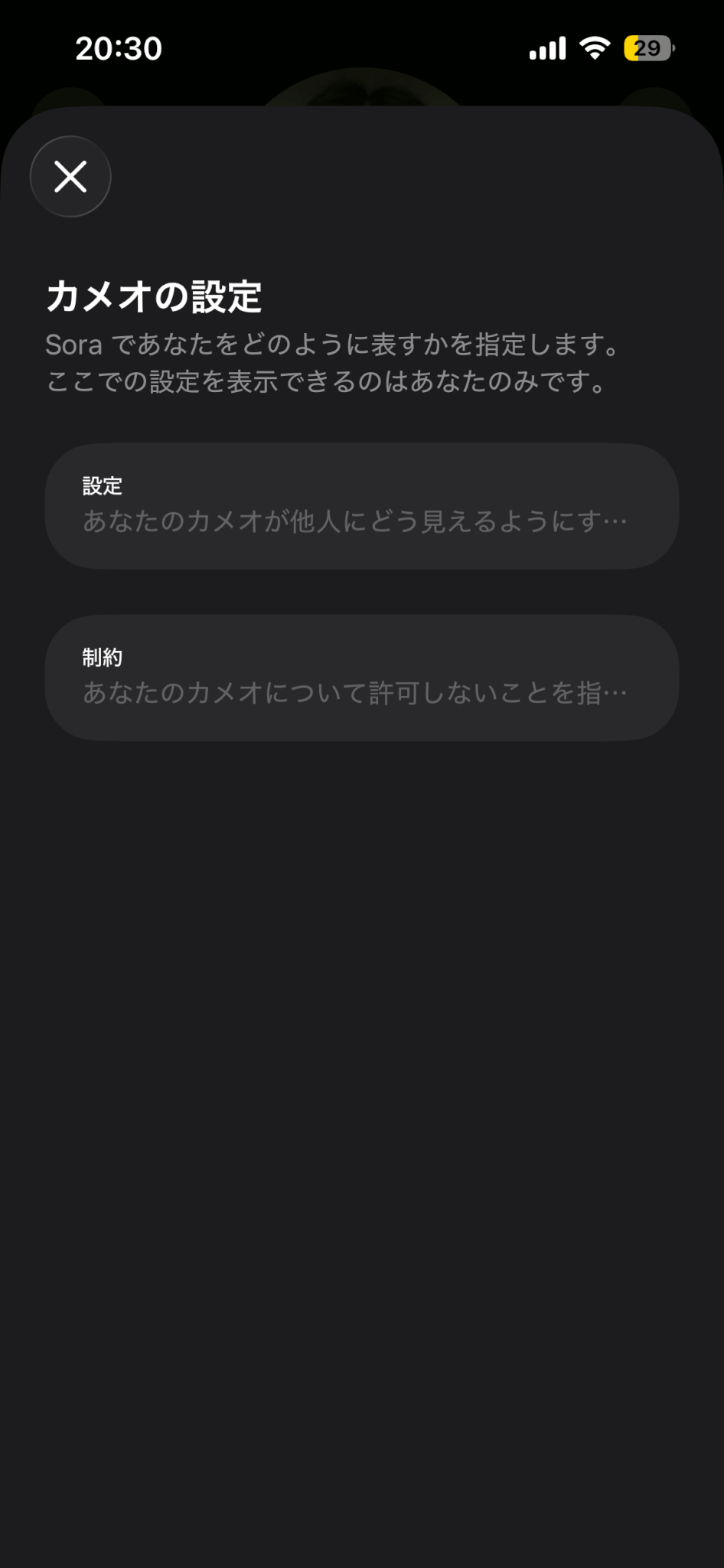Viewport: 724px width, 1568px height.
Task: Tap the 制約 text field
Action: (x=361, y=678)
